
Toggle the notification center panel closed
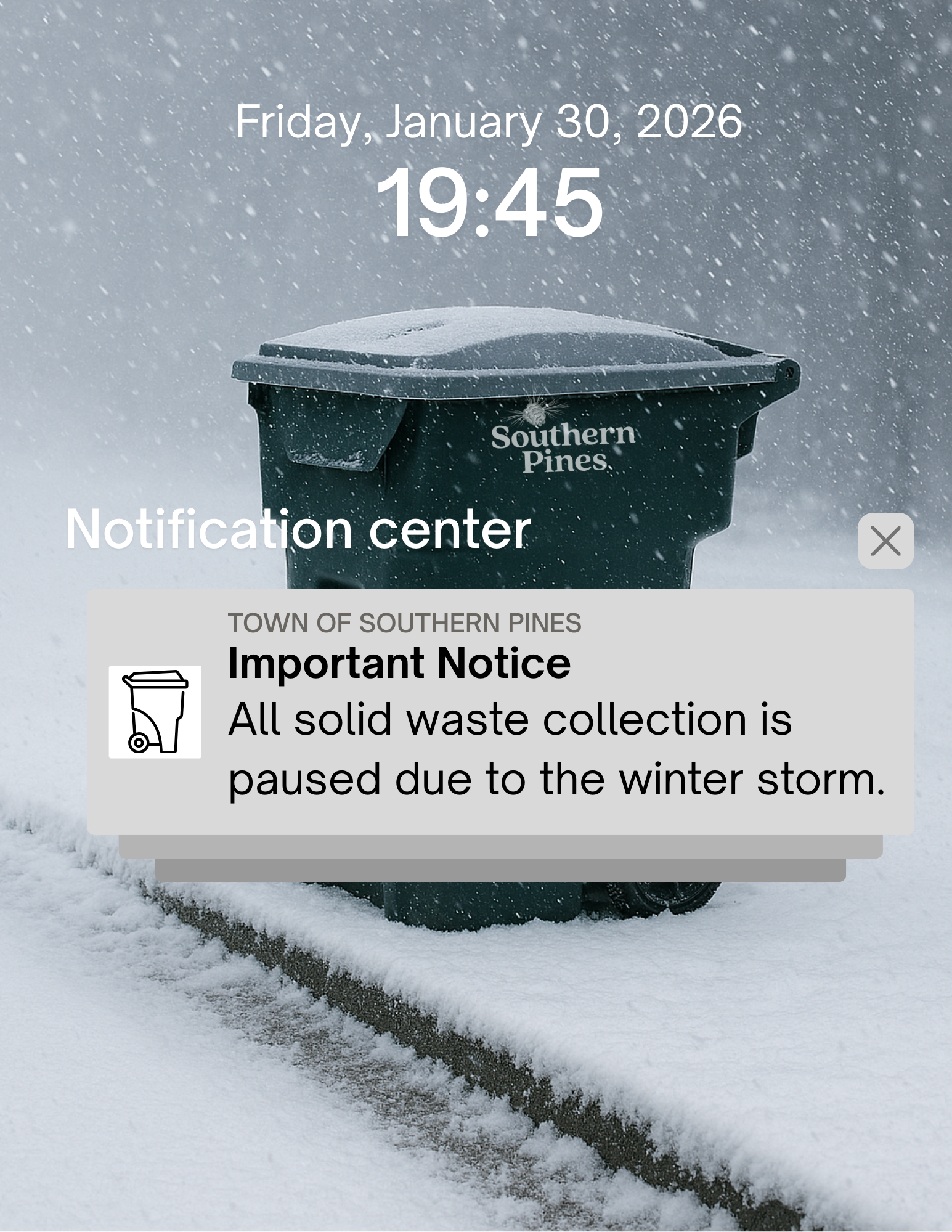886,542
